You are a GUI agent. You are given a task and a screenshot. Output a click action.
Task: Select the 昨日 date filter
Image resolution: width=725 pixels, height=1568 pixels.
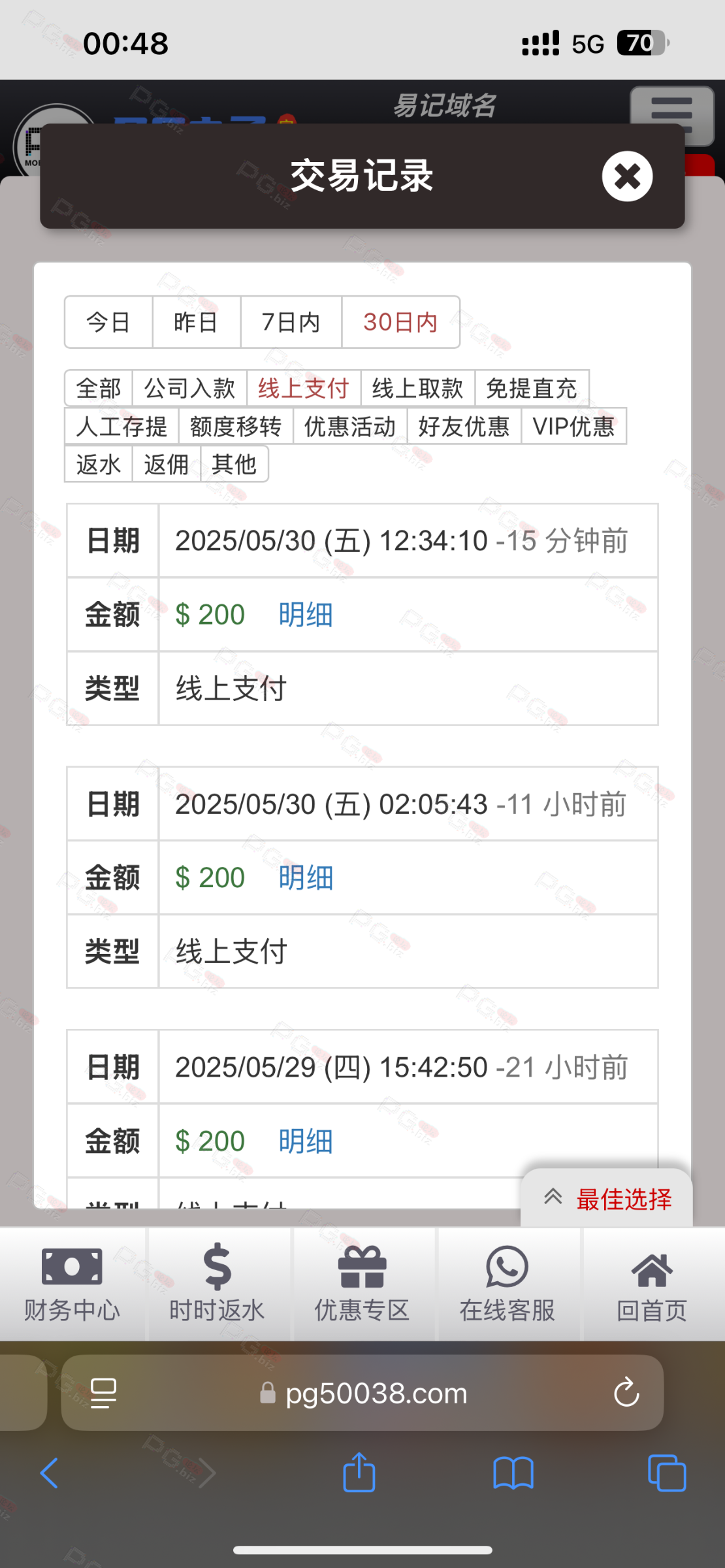click(x=196, y=322)
